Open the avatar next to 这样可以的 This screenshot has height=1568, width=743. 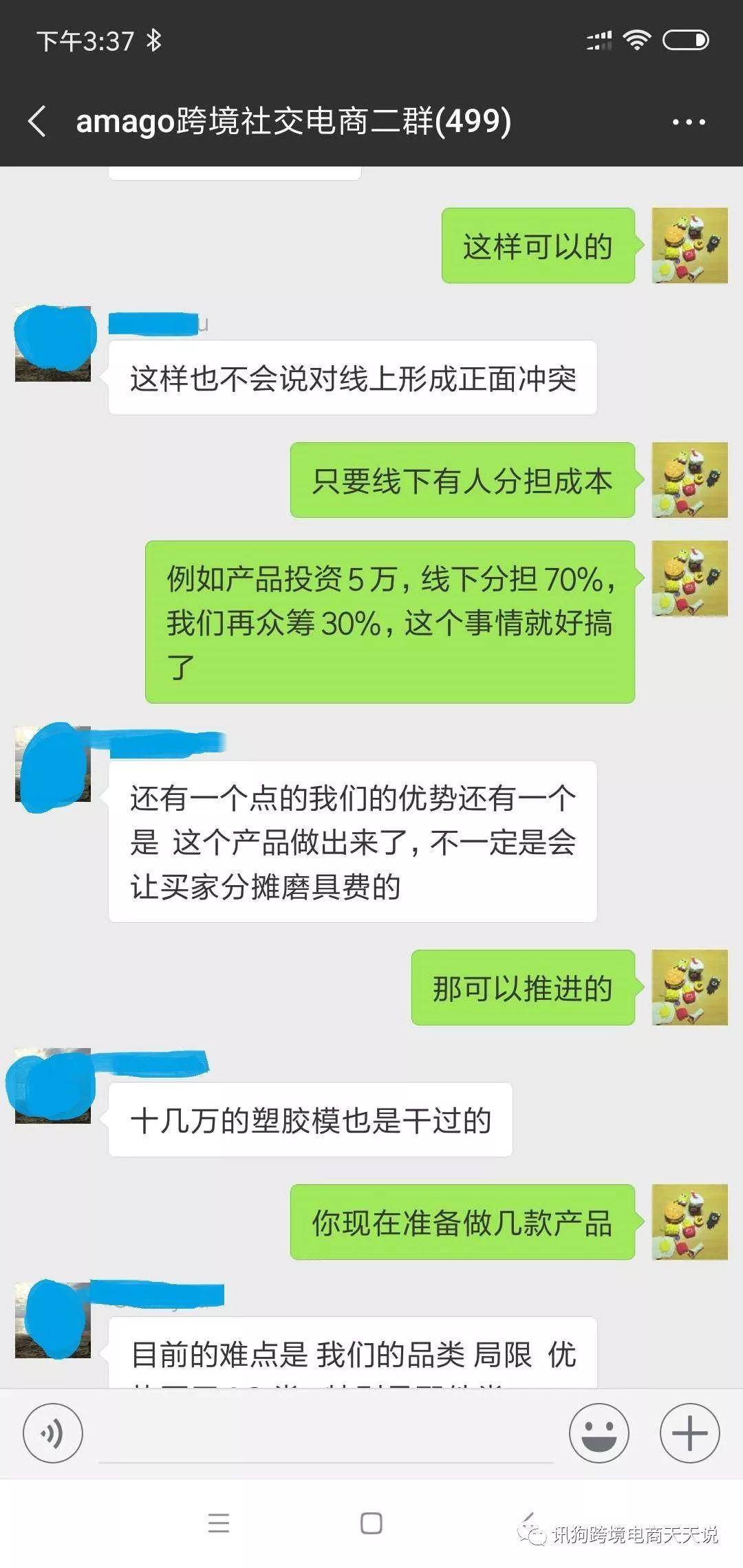coord(689,246)
